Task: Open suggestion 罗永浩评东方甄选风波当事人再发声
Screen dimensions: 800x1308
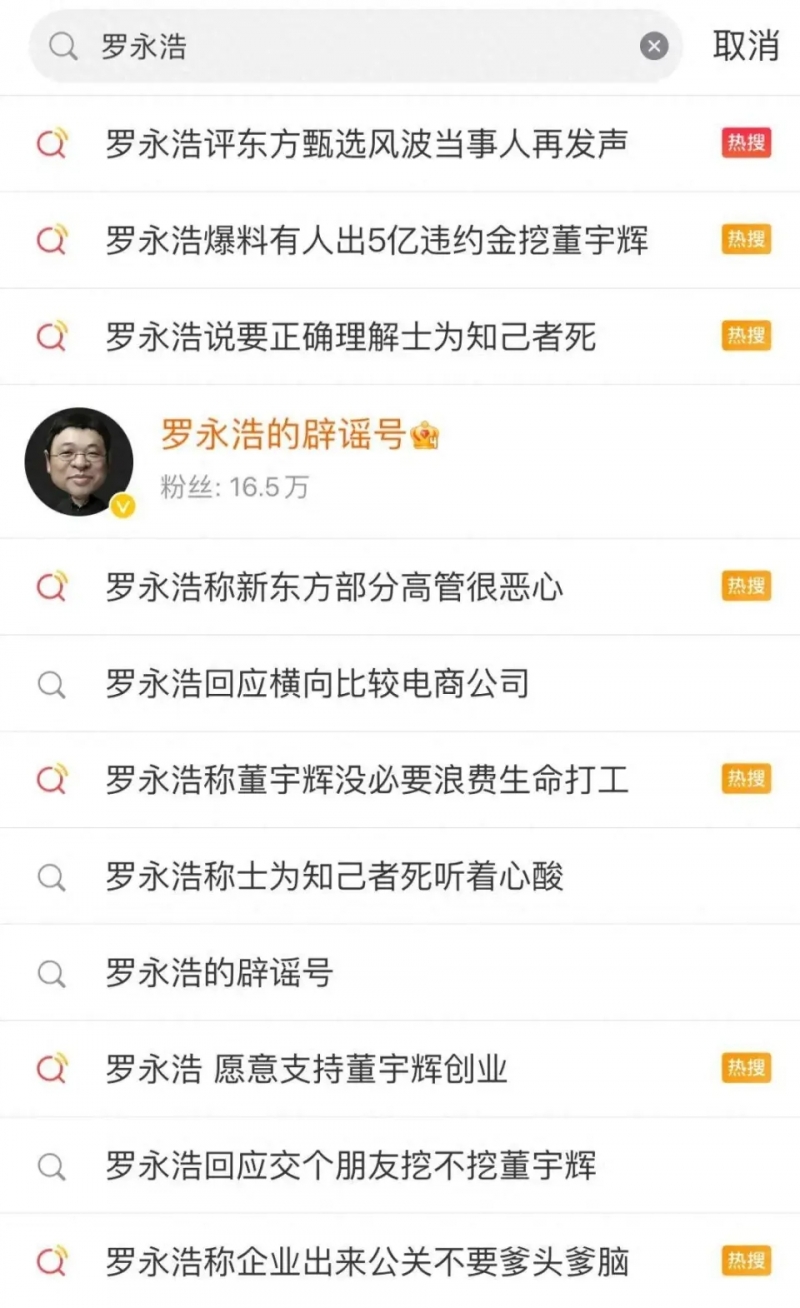Action: coord(366,143)
